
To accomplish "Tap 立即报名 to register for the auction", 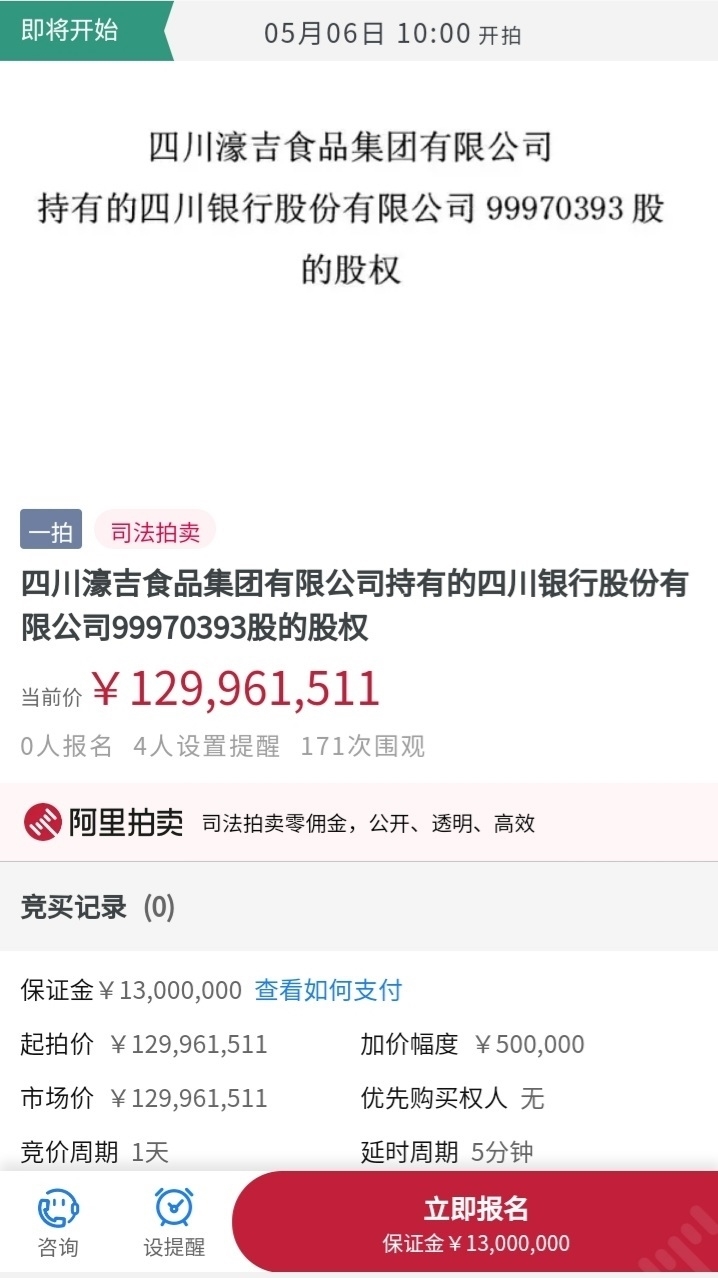I will pos(475,1222).
